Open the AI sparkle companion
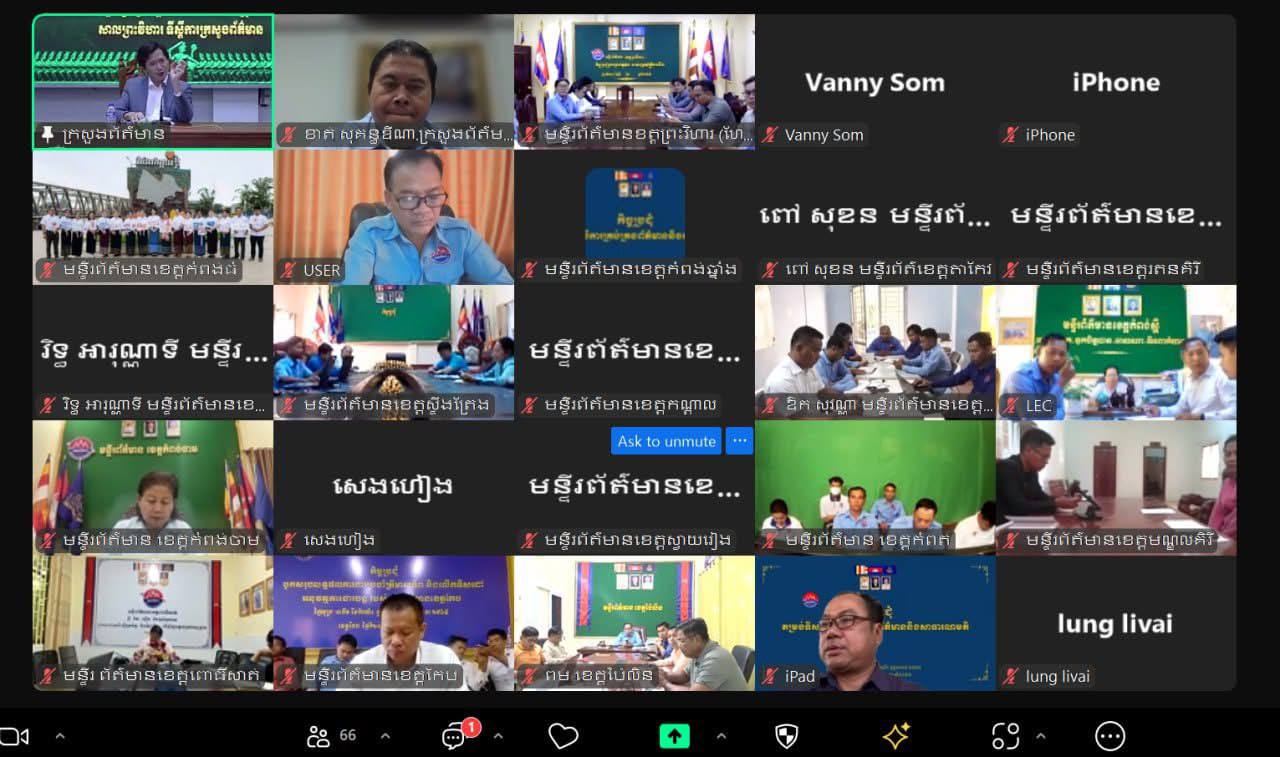The height and width of the screenshot is (757, 1280). point(895,737)
